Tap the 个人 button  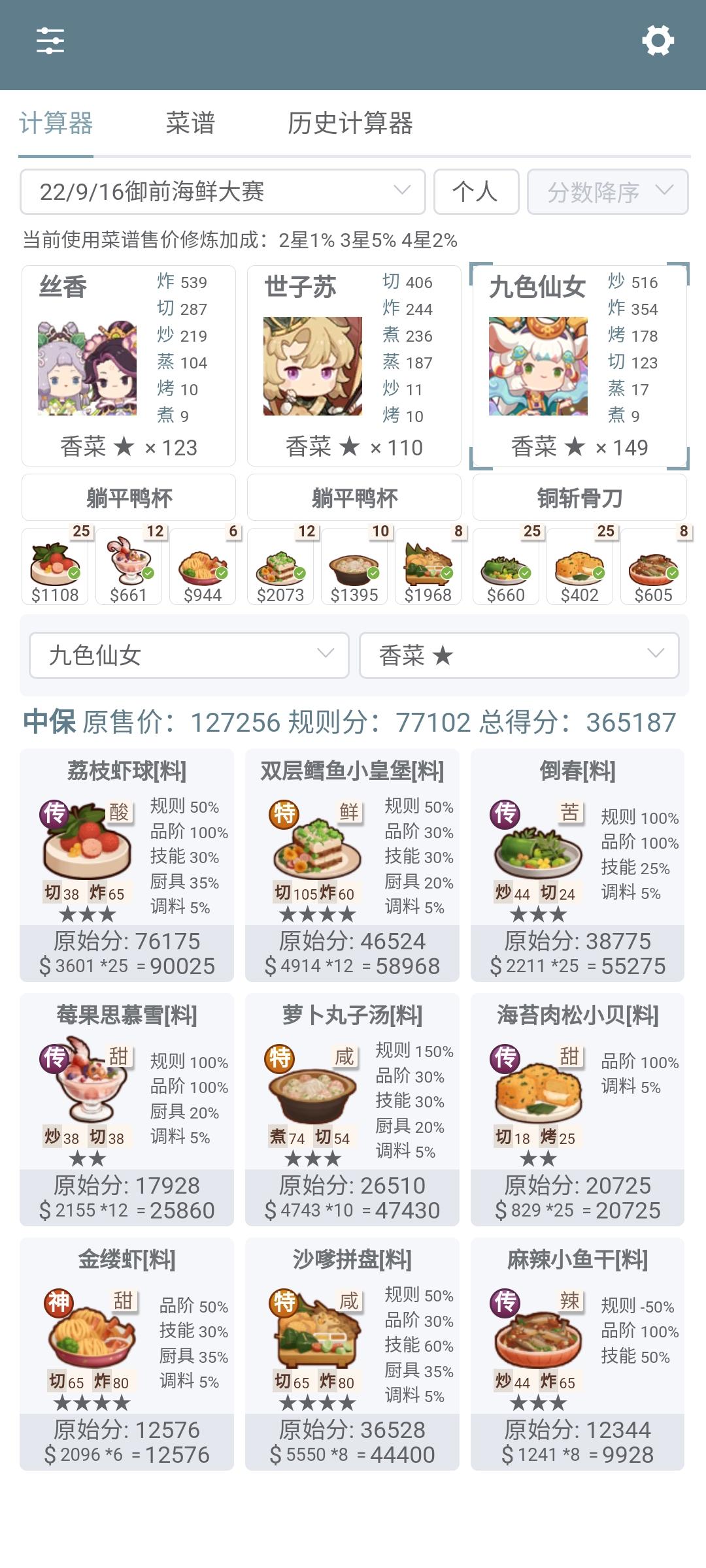pyautogui.click(x=476, y=192)
